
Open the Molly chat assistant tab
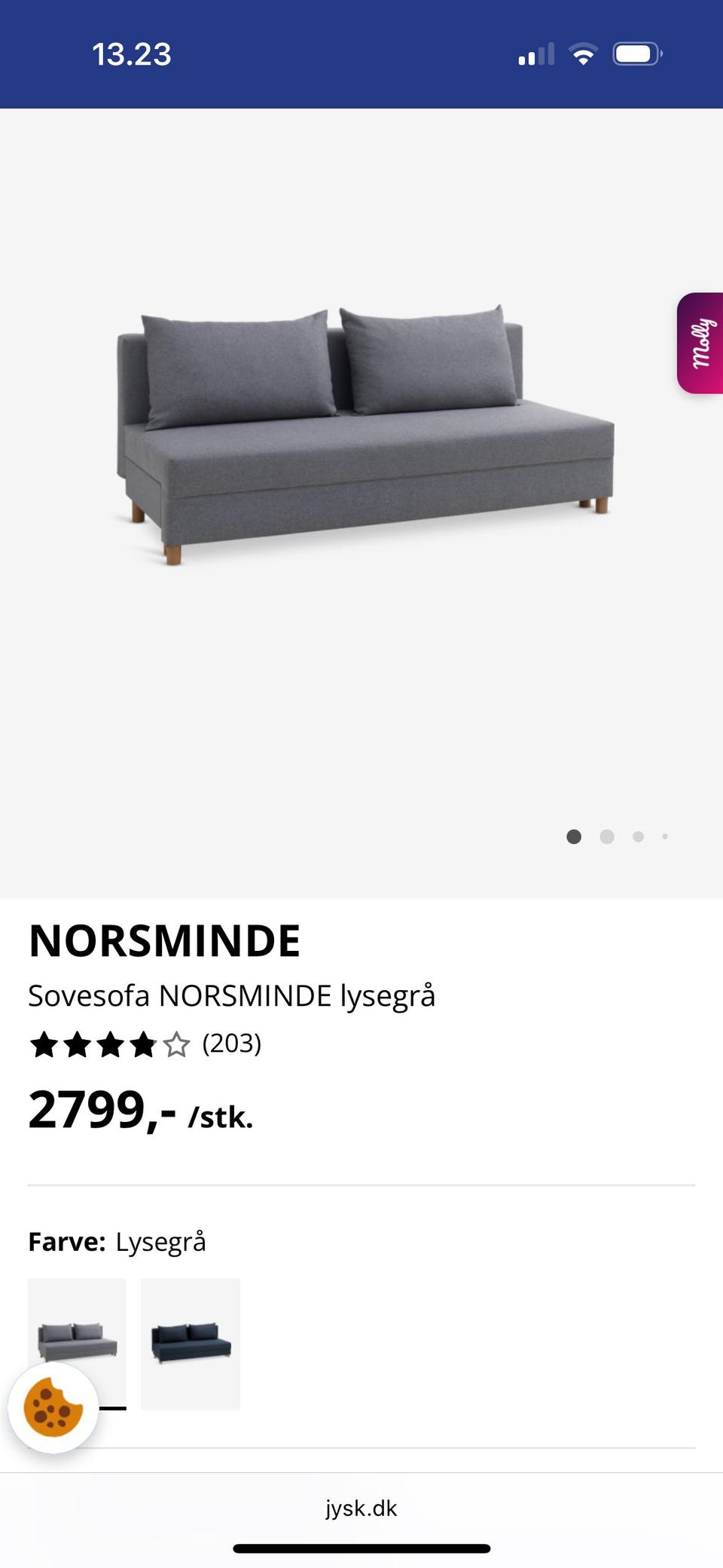pyautogui.click(x=700, y=343)
